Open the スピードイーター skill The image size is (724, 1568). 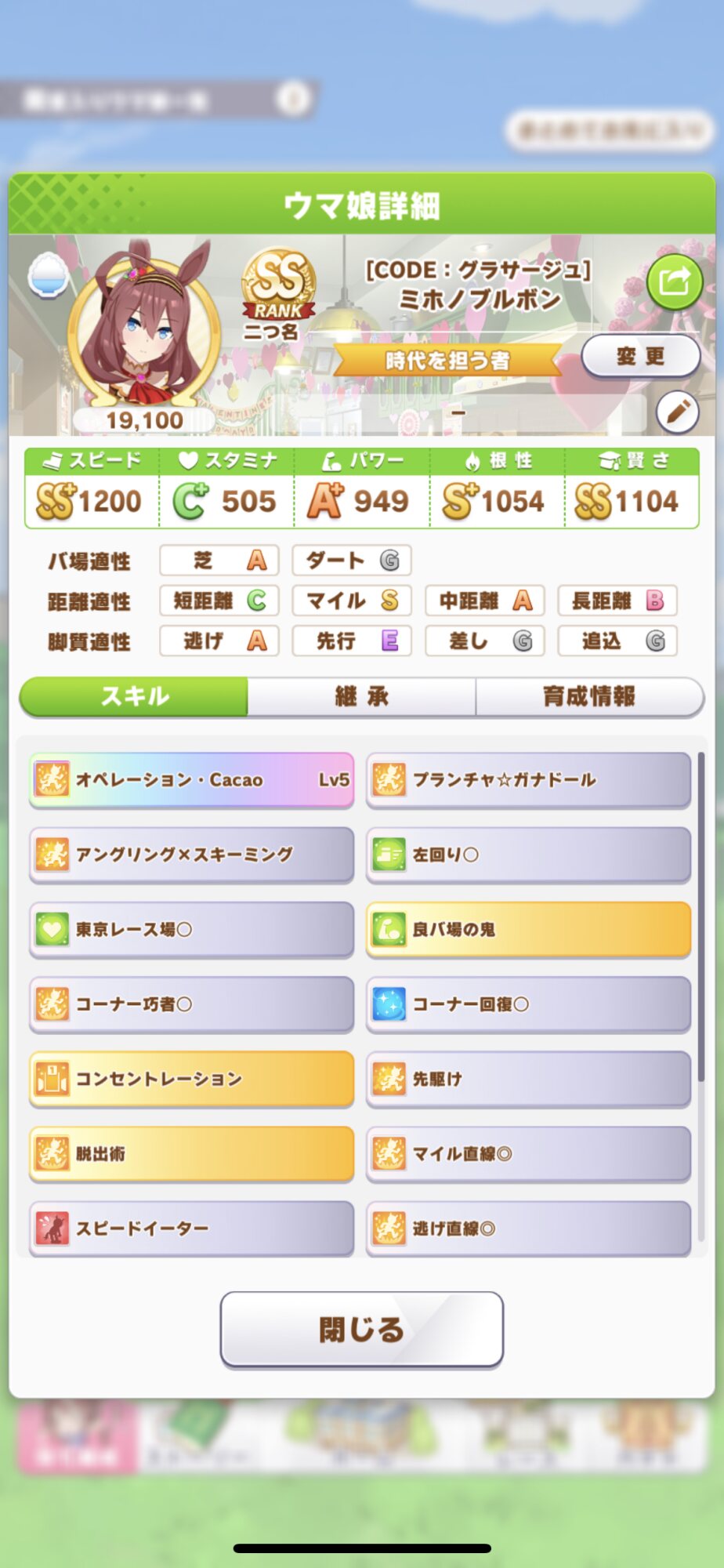pos(191,1229)
